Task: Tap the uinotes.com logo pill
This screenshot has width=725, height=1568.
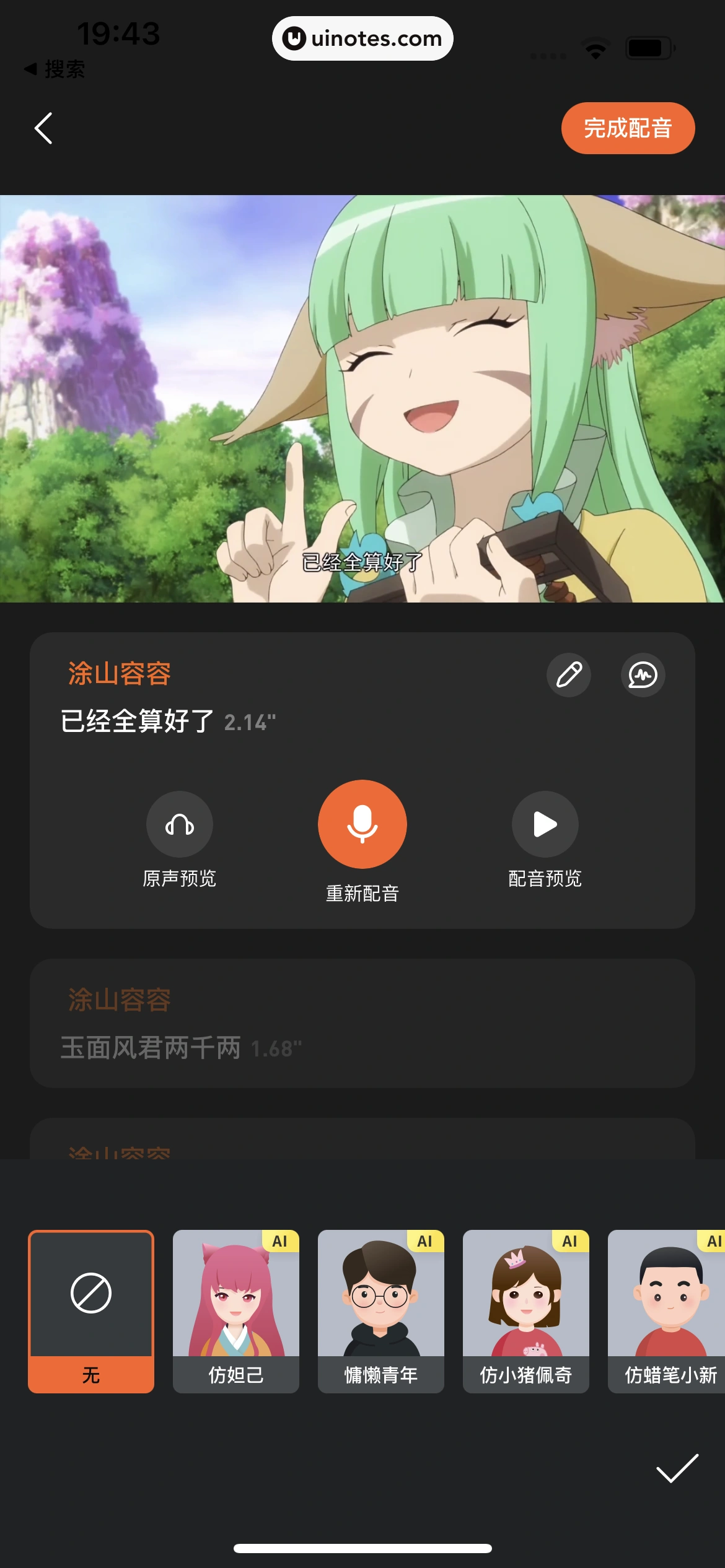Action: click(362, 38)
